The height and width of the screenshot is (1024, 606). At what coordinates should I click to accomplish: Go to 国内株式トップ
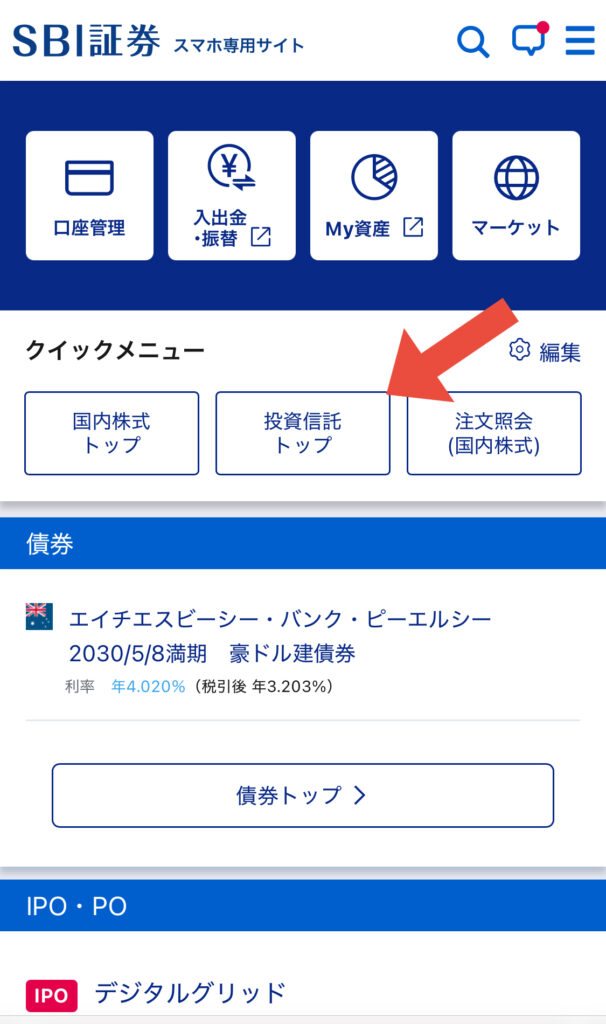point(112,433)
